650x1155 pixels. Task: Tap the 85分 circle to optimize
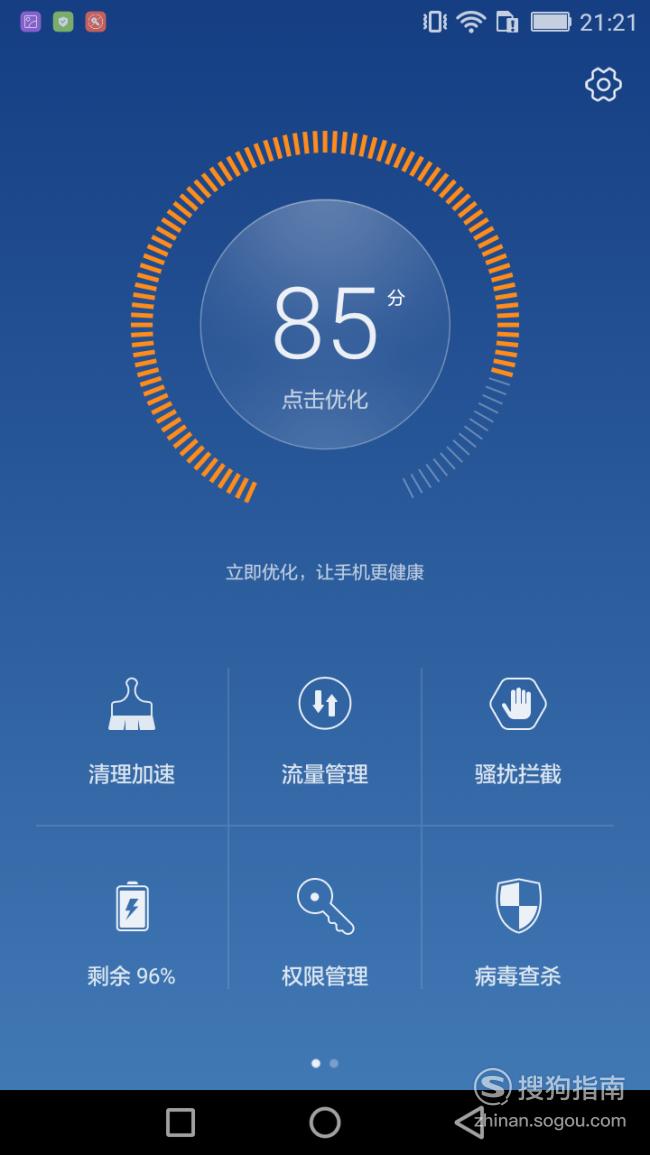pyautogui.click(x=325, y=324)
